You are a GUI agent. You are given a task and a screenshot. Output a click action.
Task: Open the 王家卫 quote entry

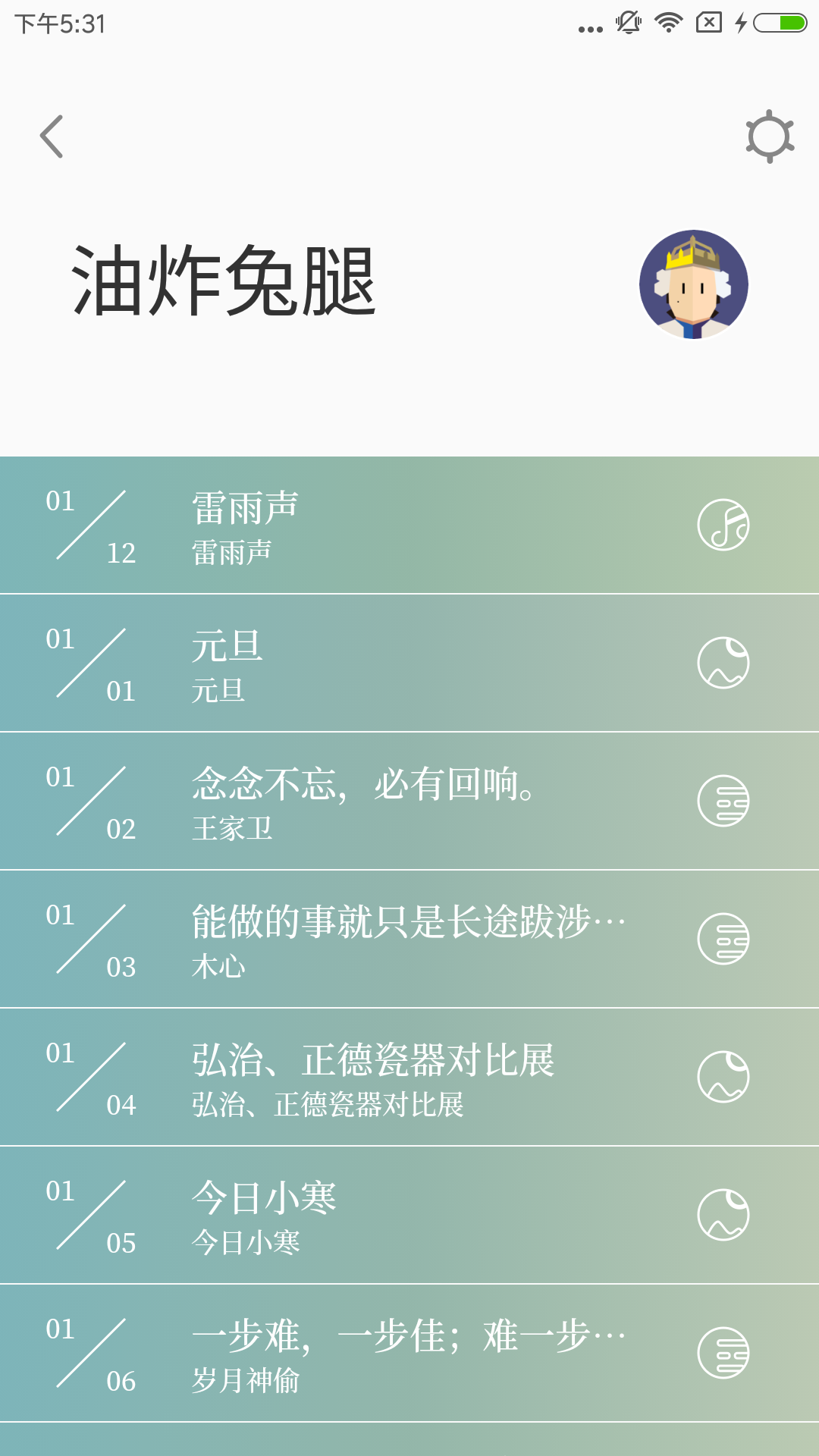click(x=409, y=802)
